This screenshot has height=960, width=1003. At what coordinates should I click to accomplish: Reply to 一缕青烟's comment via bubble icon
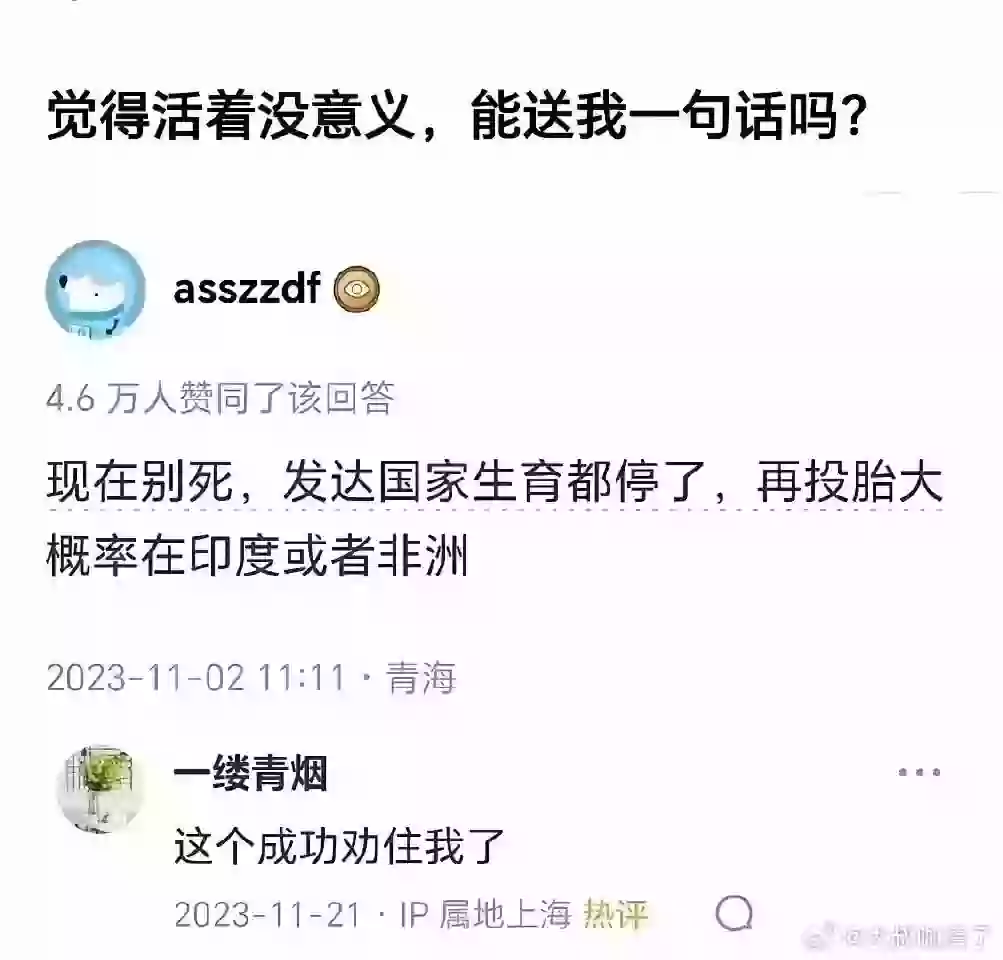pyautogui.click(x=734, y=912)
